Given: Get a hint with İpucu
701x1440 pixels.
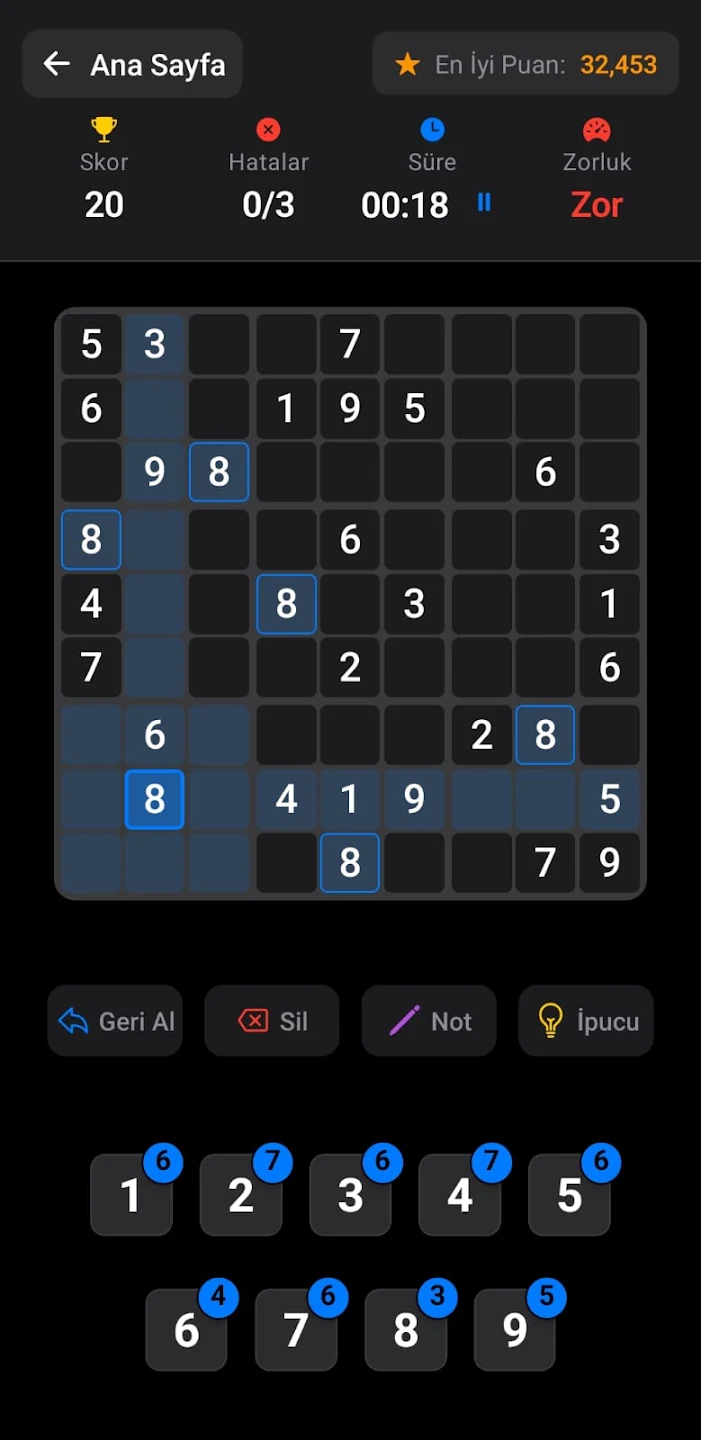Looking at the screenshot, I should pos(586,1021).
